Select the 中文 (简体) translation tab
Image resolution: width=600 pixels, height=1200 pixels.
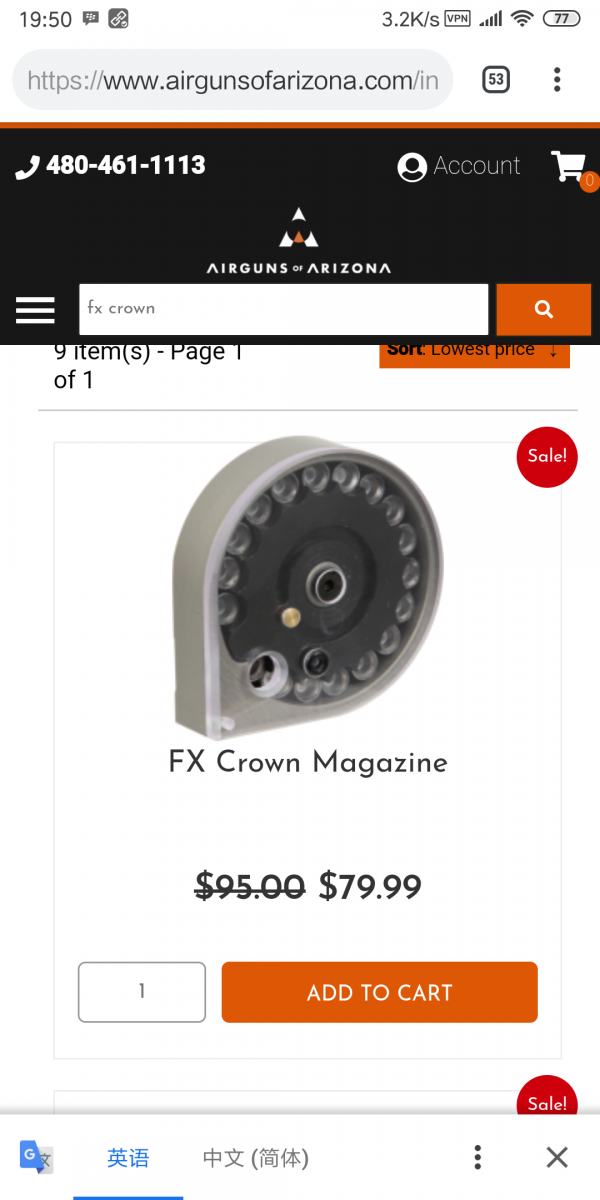point(255,1158)
